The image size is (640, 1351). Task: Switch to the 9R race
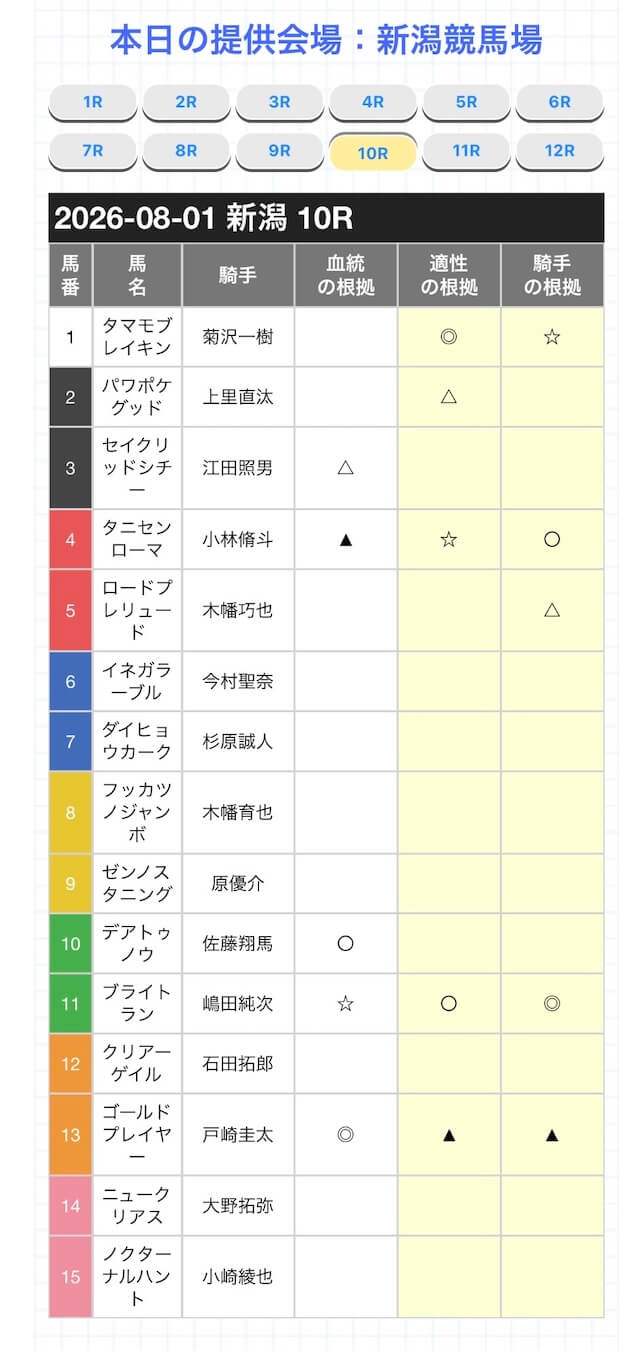[x=280, y=151]
